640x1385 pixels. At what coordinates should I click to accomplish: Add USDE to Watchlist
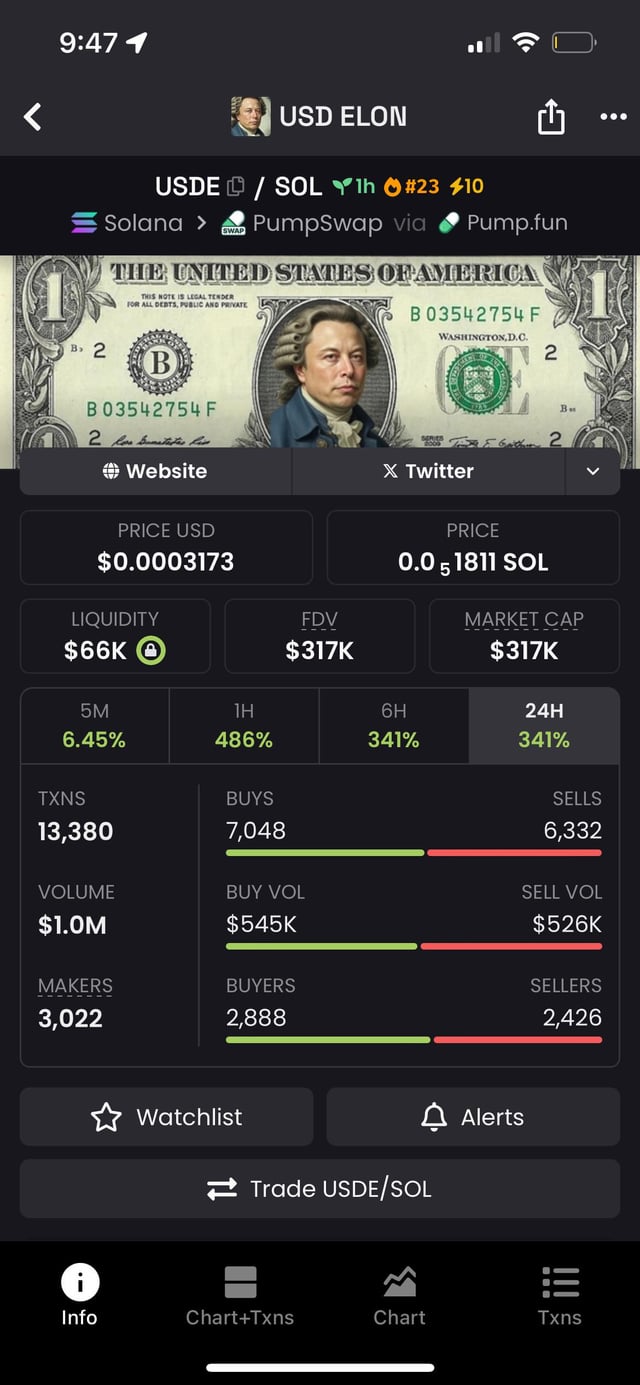click(x=166, y=1117)
